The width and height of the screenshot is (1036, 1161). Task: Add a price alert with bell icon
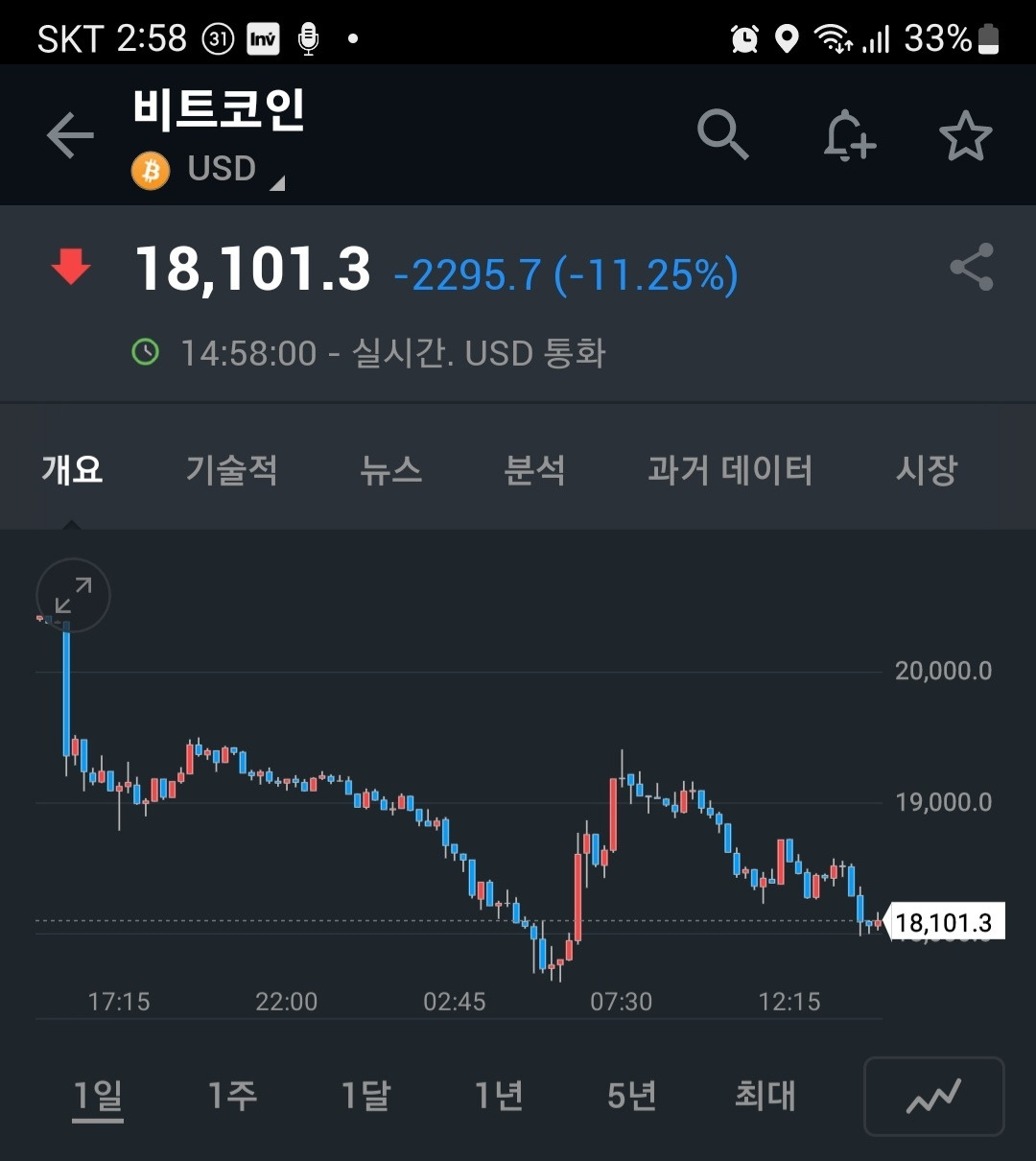[x=849, y=135]
